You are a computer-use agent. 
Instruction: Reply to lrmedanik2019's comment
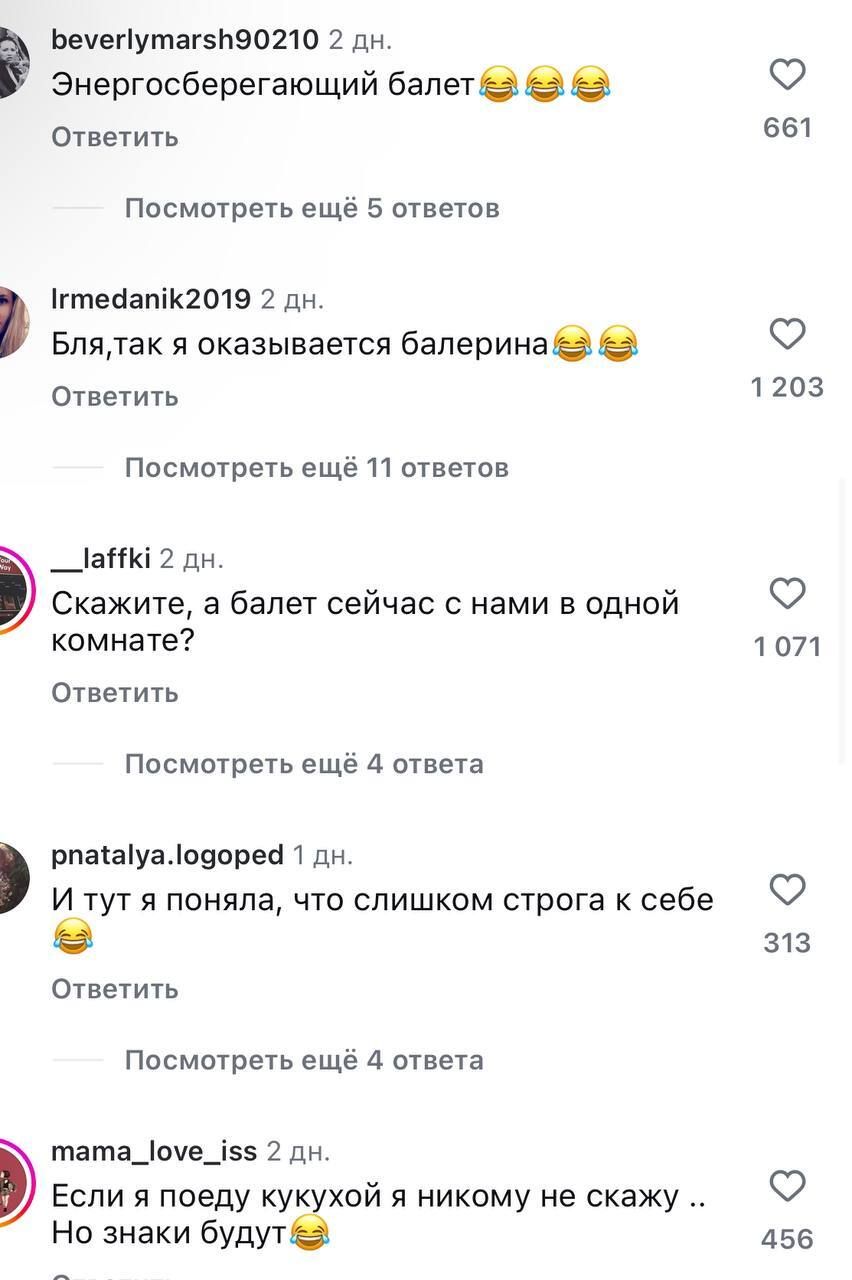114,397
